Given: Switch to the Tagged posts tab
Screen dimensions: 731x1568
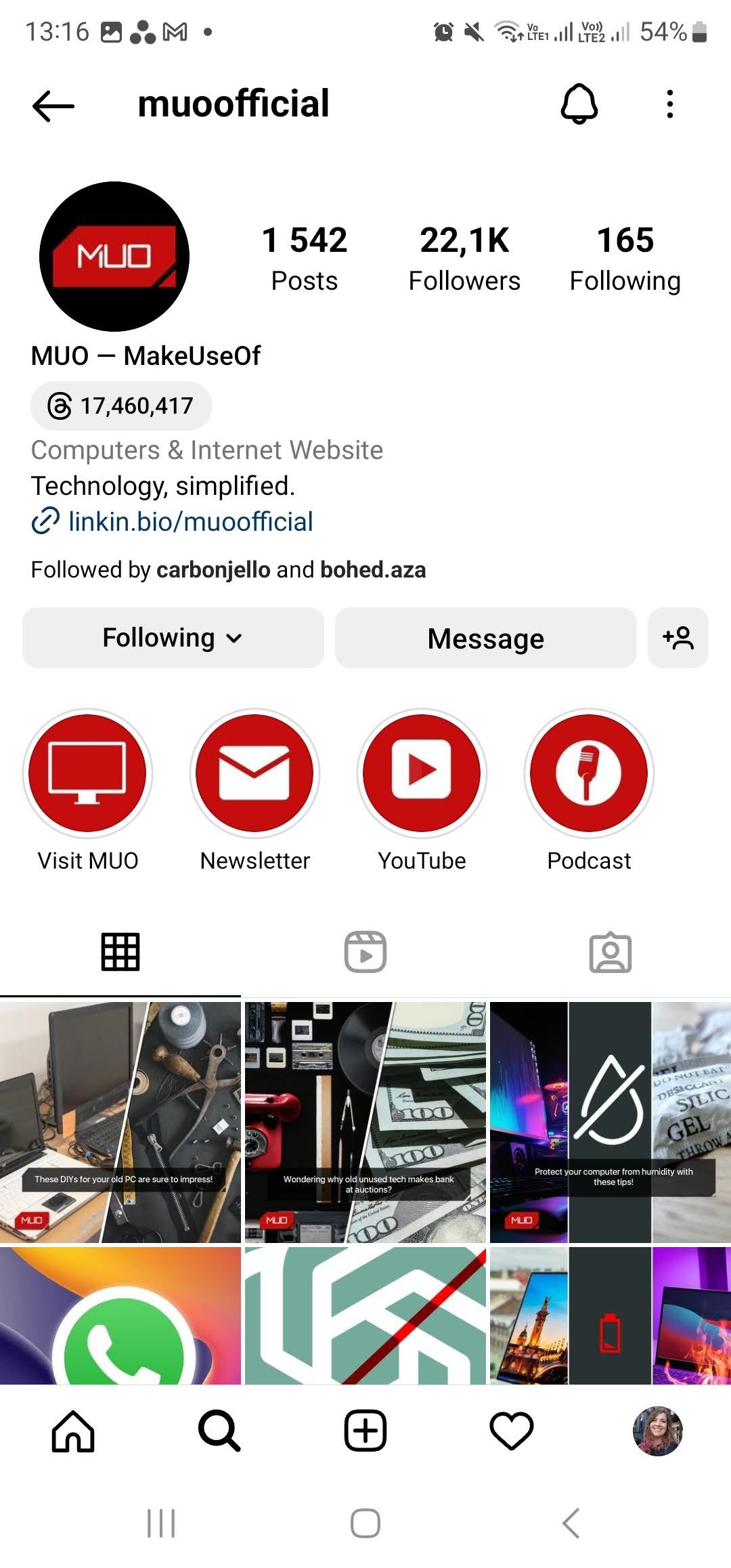Looking at the screenshot, I should coord(610,952).
